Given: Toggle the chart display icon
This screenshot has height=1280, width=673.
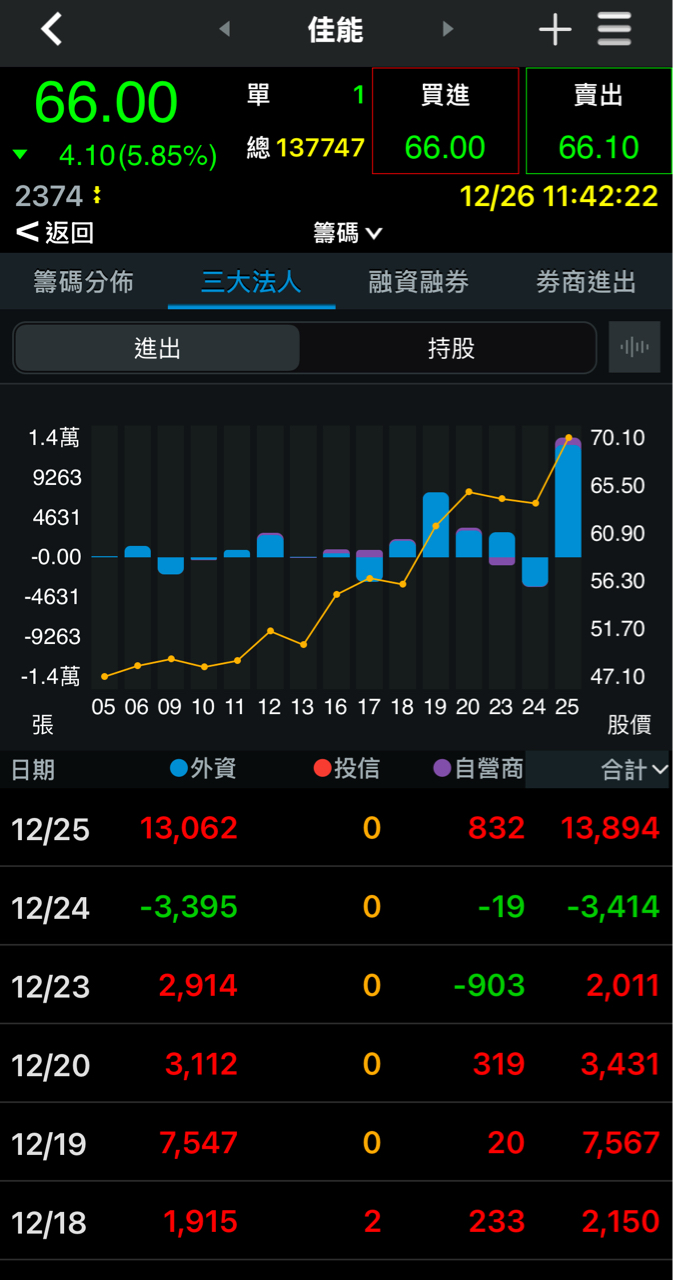Looking at the screenshot, I should pos(634,348).
